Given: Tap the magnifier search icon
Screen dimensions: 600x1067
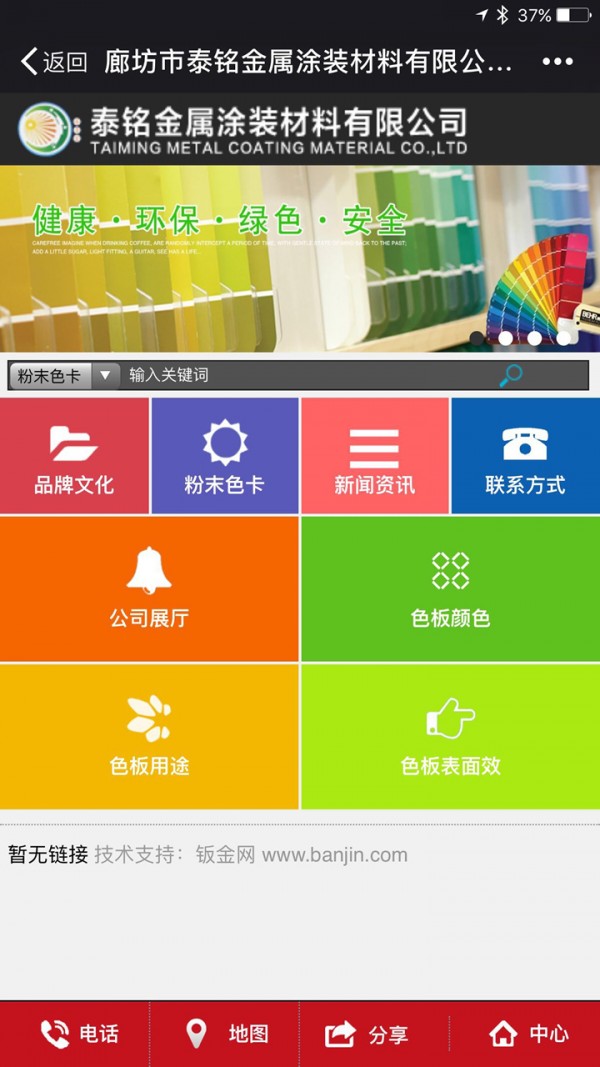Looking at the screenshot, I should 511,376.
